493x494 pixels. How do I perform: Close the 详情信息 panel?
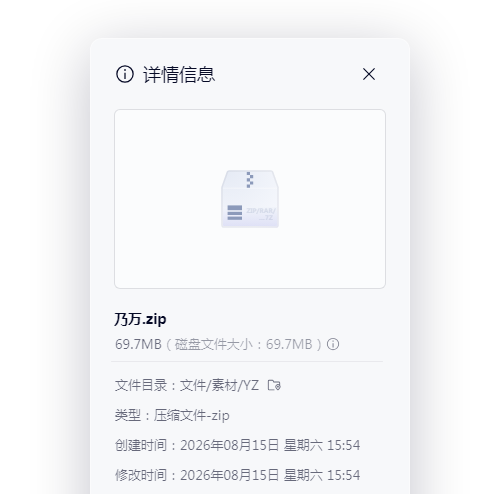pos(369,74)
